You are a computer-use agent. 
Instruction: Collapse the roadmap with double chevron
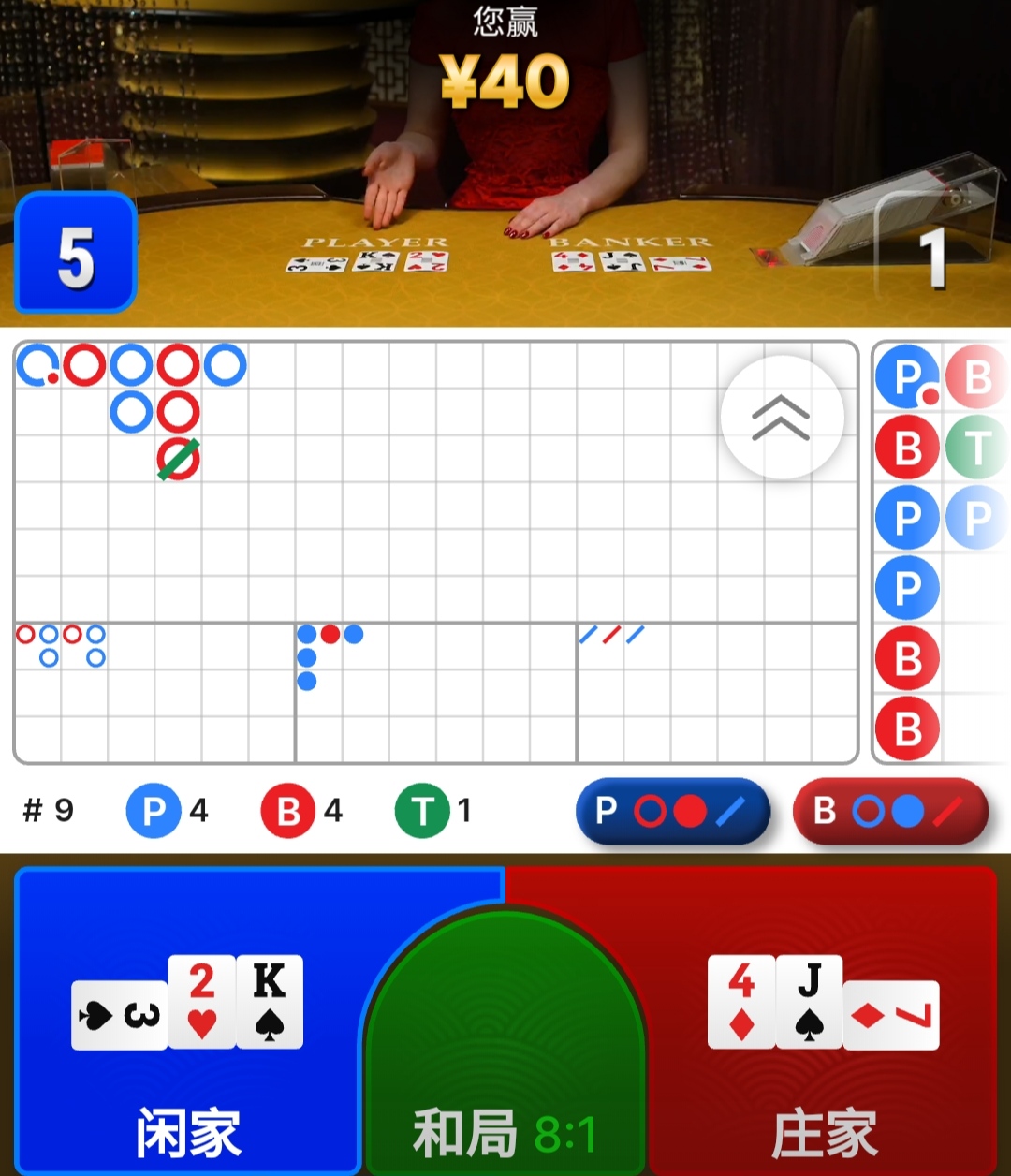(782, 418)
